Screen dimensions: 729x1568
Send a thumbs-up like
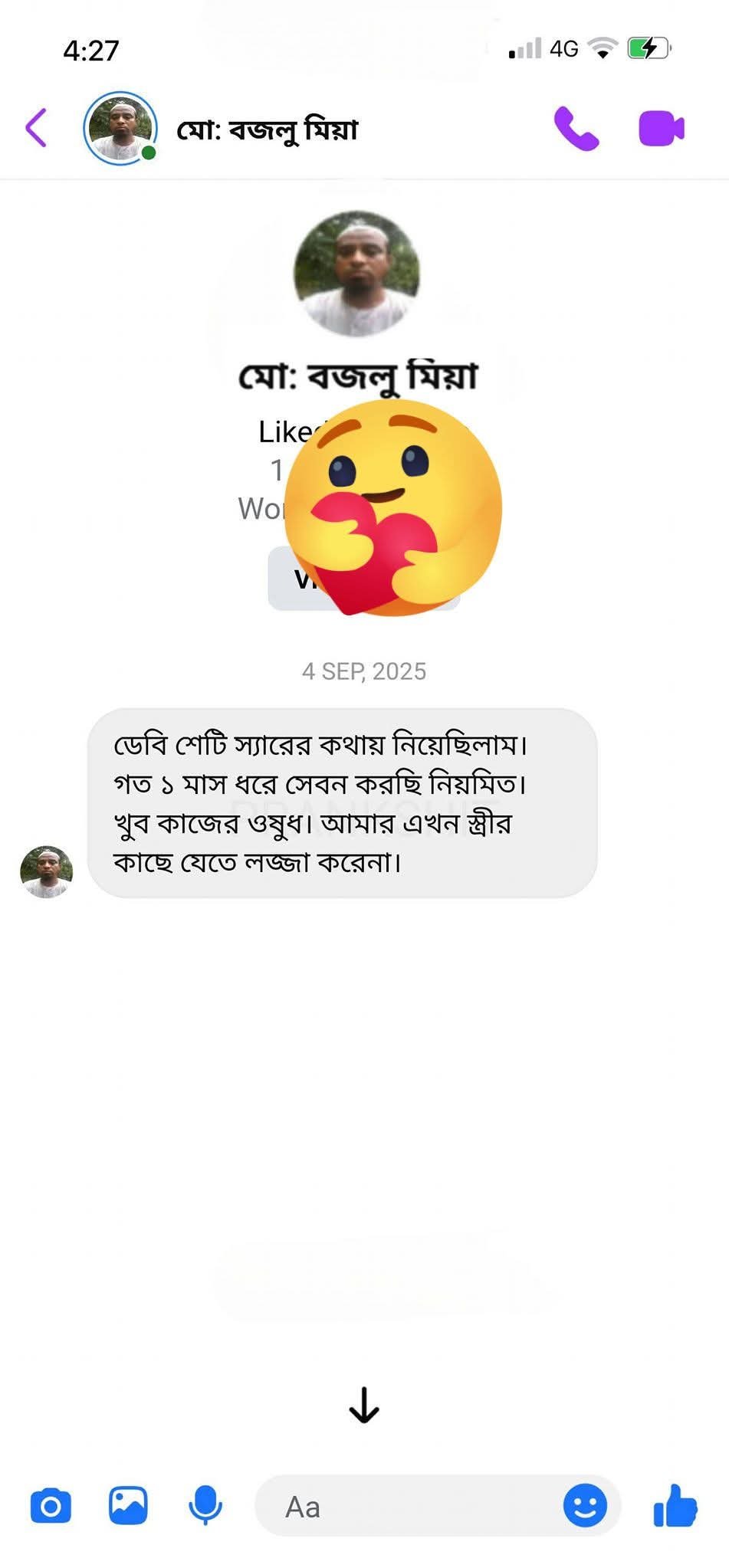coord(675,1506)
